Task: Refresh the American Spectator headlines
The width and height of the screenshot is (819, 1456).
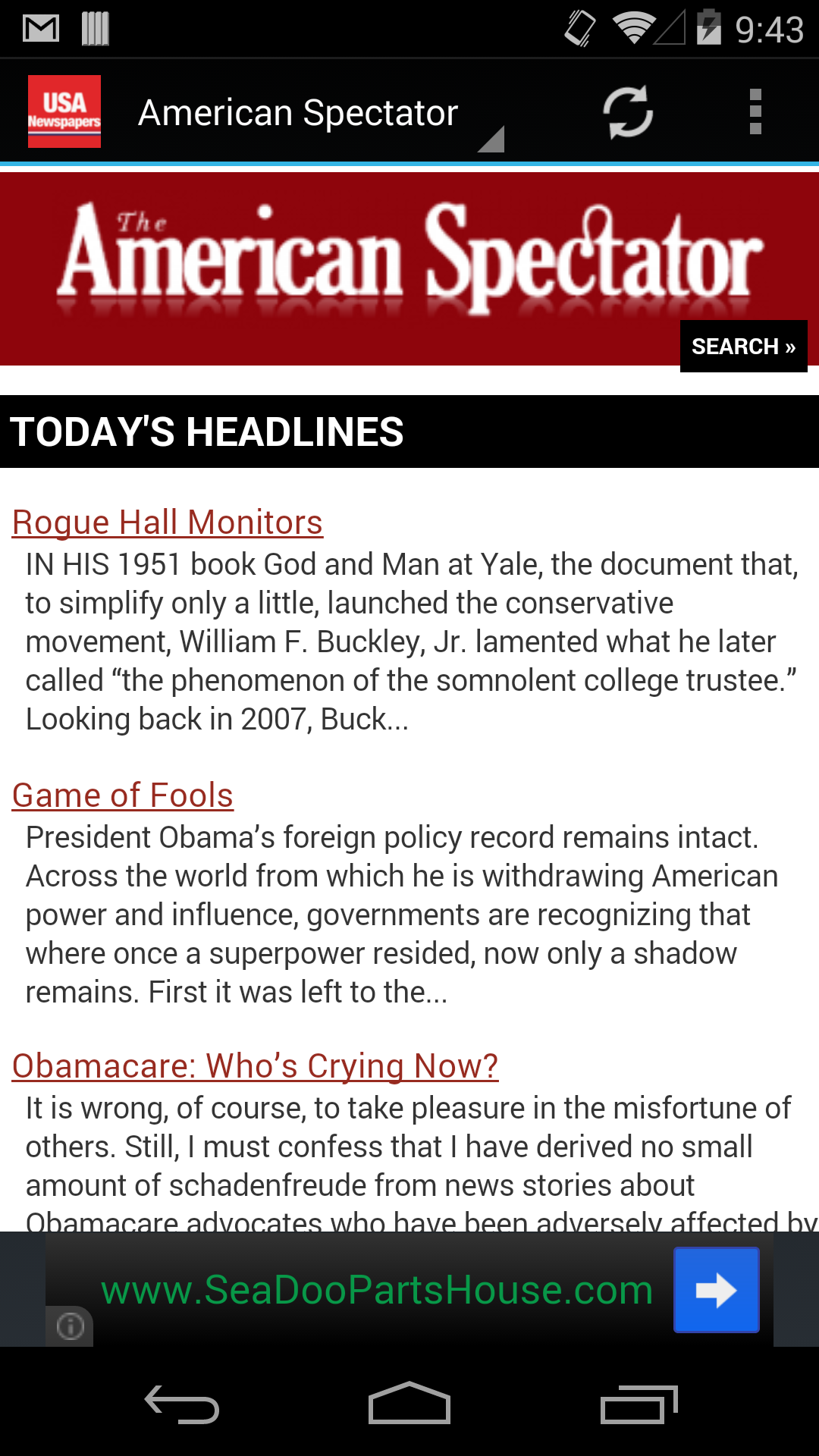Action: point(628,111)
